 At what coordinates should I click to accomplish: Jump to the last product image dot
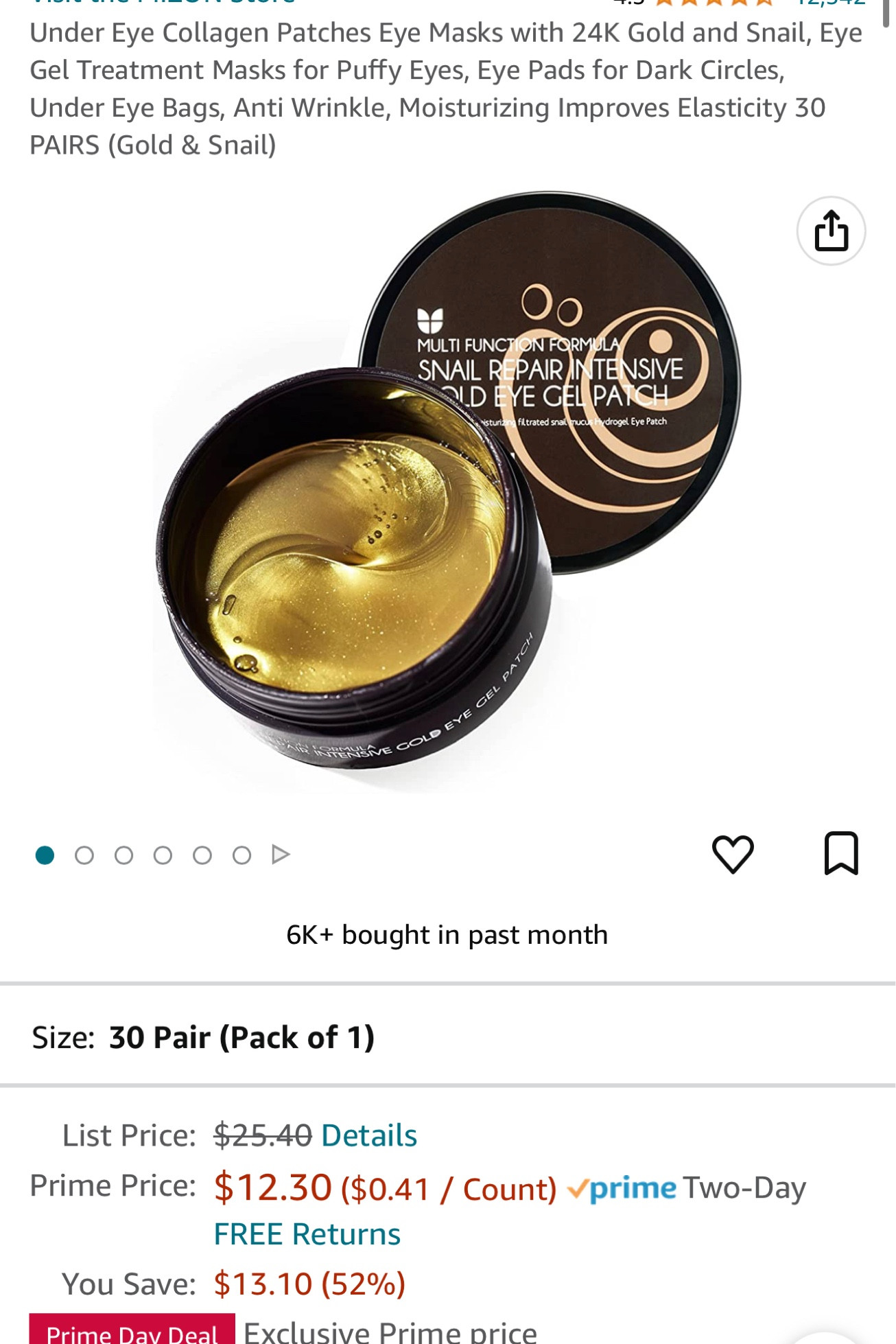(241, 855)
